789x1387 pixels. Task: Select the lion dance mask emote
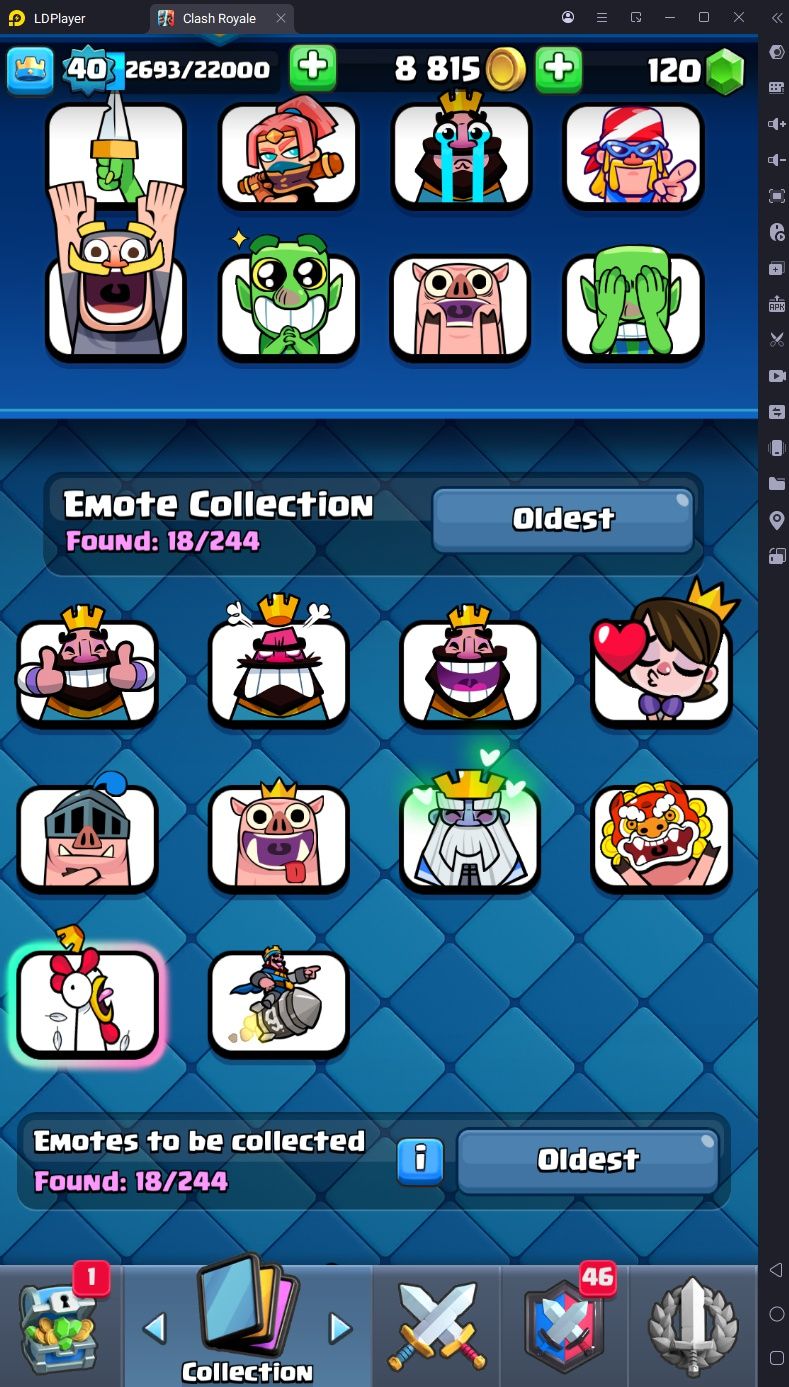pos(662,836)
